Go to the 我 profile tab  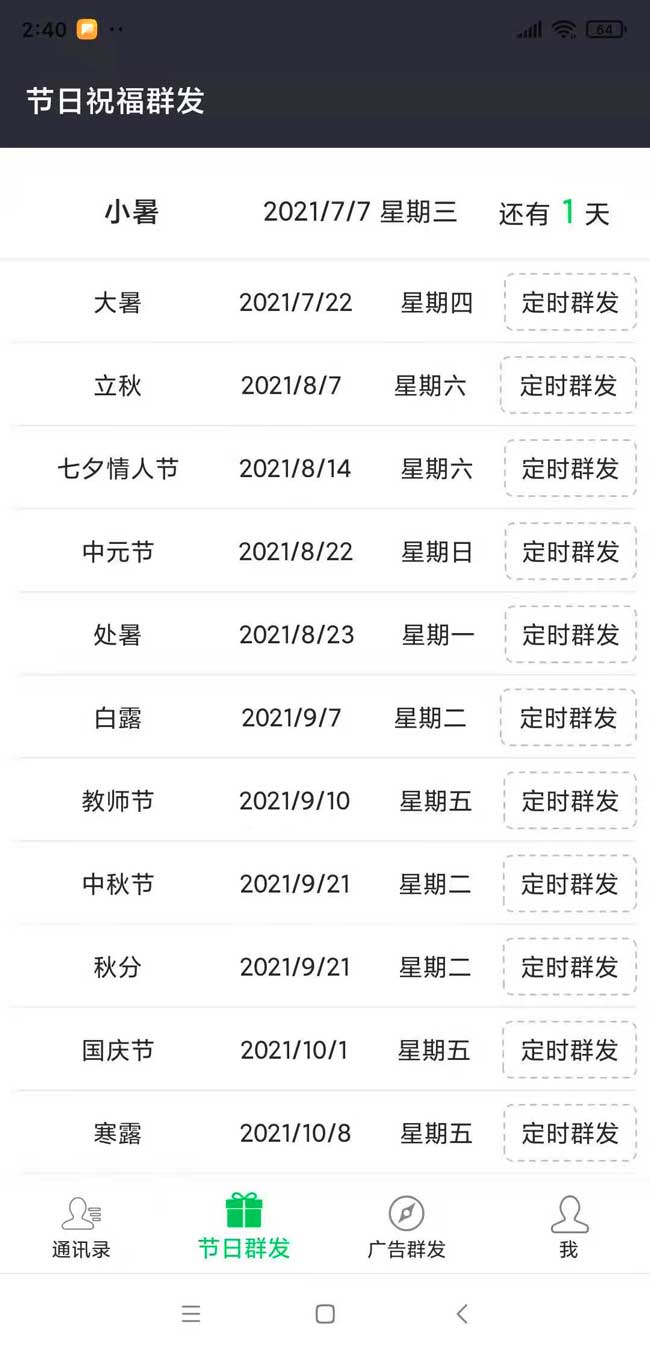coord(569,1227)
